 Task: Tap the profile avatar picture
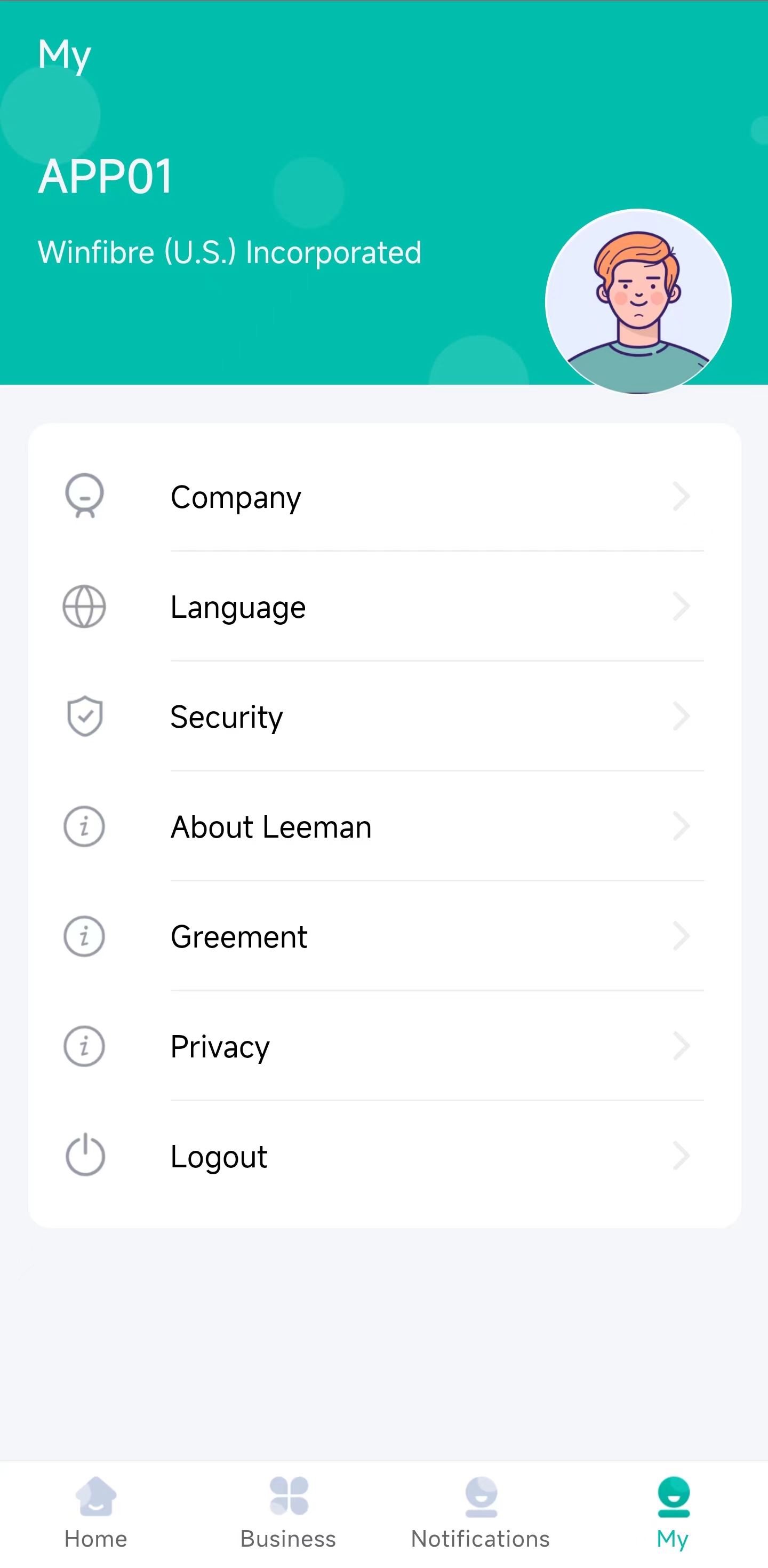638,302
